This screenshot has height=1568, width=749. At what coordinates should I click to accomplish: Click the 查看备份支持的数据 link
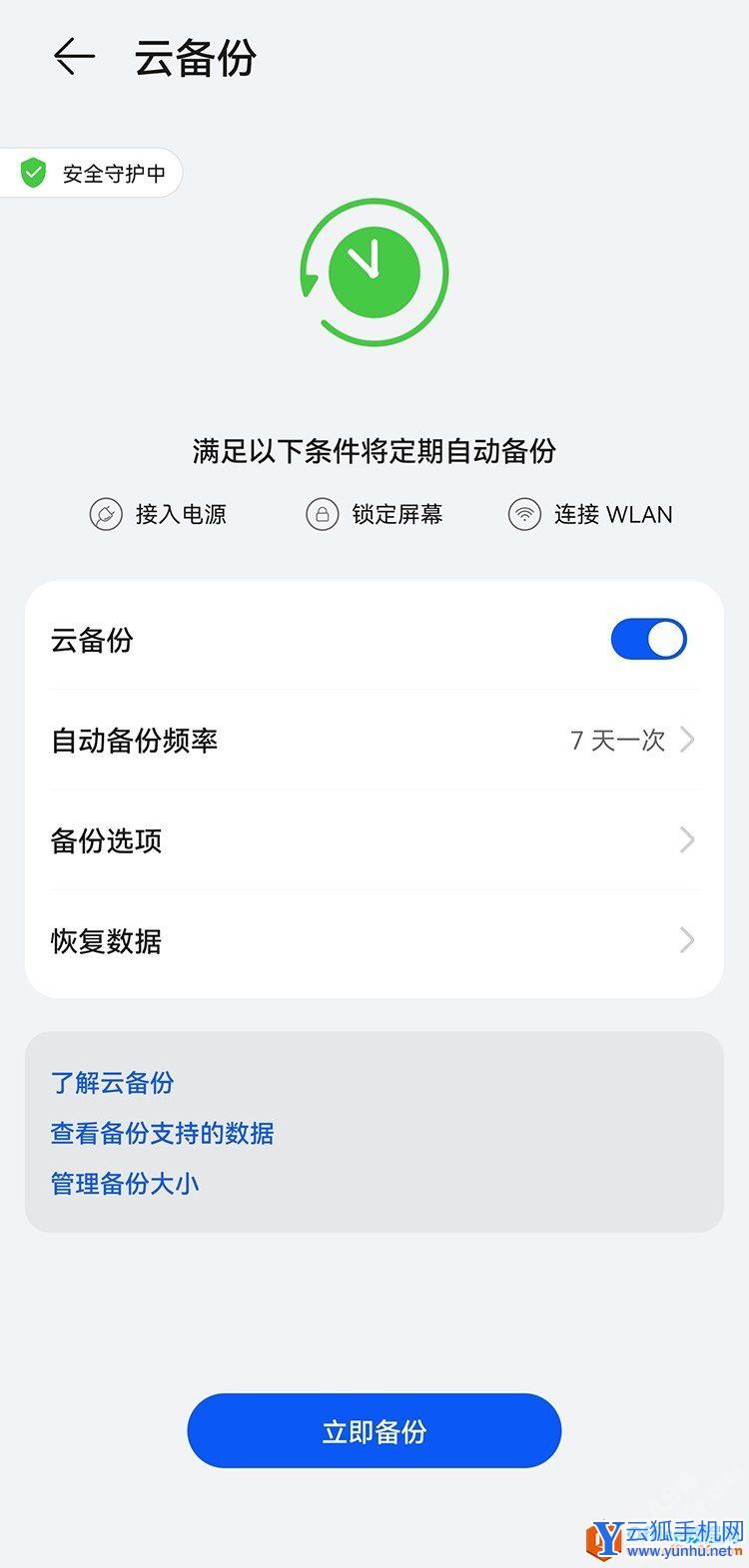163,1133
